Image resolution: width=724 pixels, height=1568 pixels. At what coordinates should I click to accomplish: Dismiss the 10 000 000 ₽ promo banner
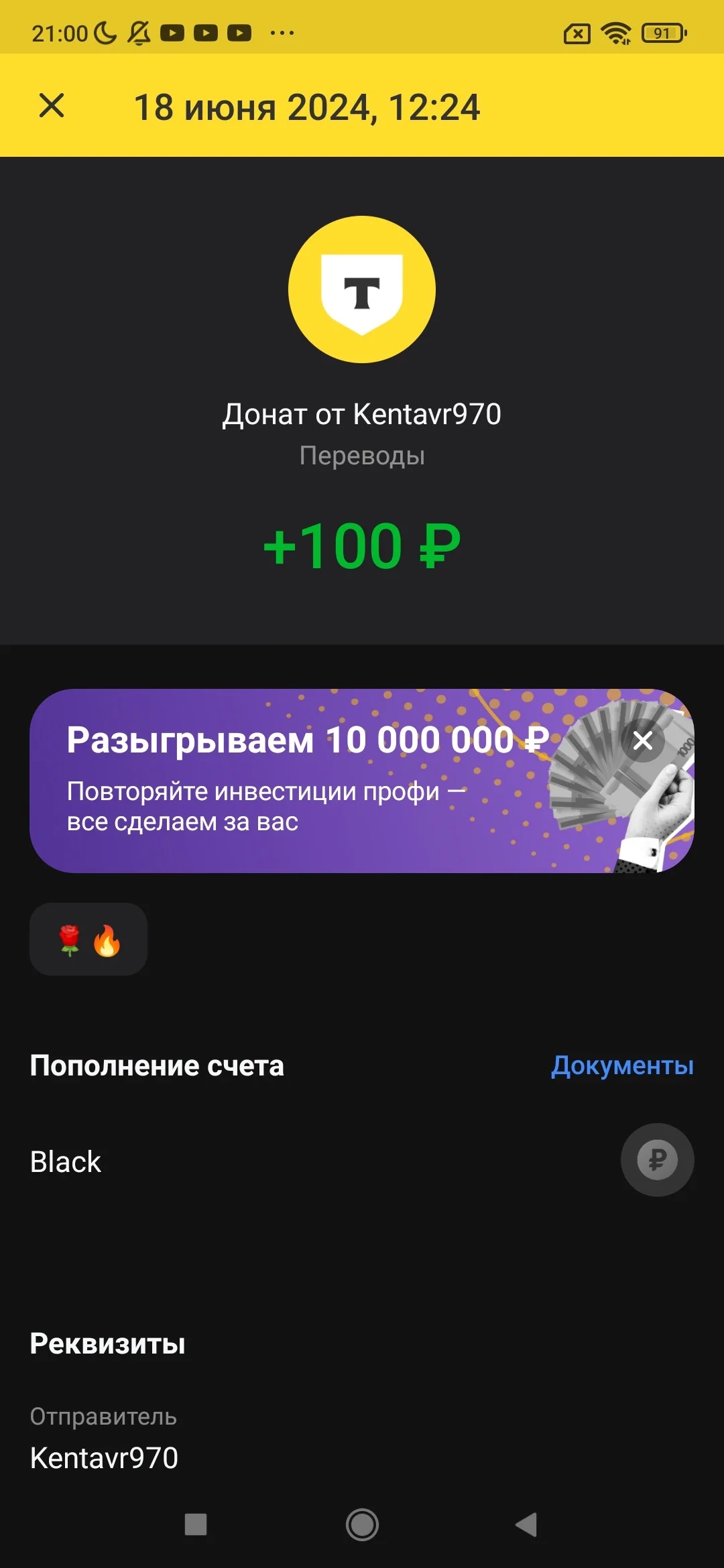pos(643,740)
